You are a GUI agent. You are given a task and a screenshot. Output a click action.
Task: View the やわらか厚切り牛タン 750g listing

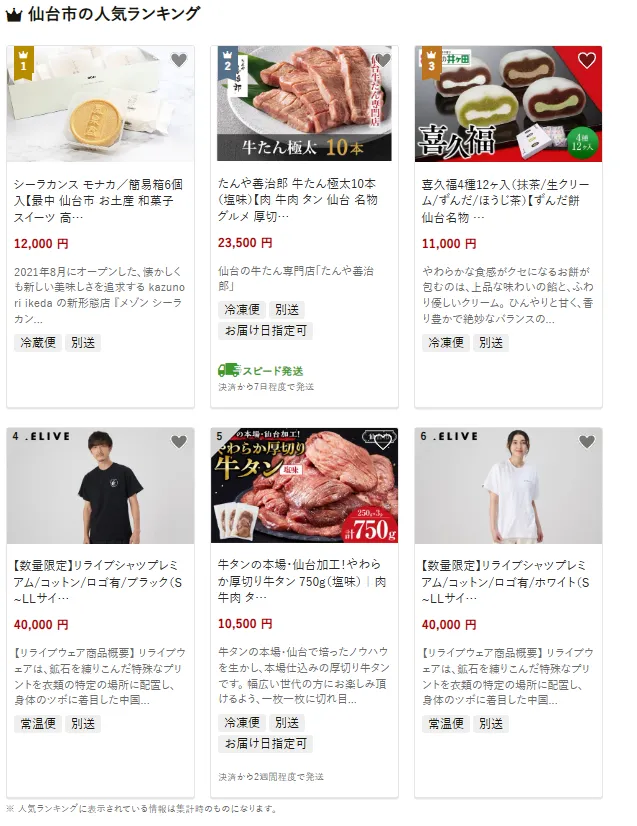click(x=304, y=582)
